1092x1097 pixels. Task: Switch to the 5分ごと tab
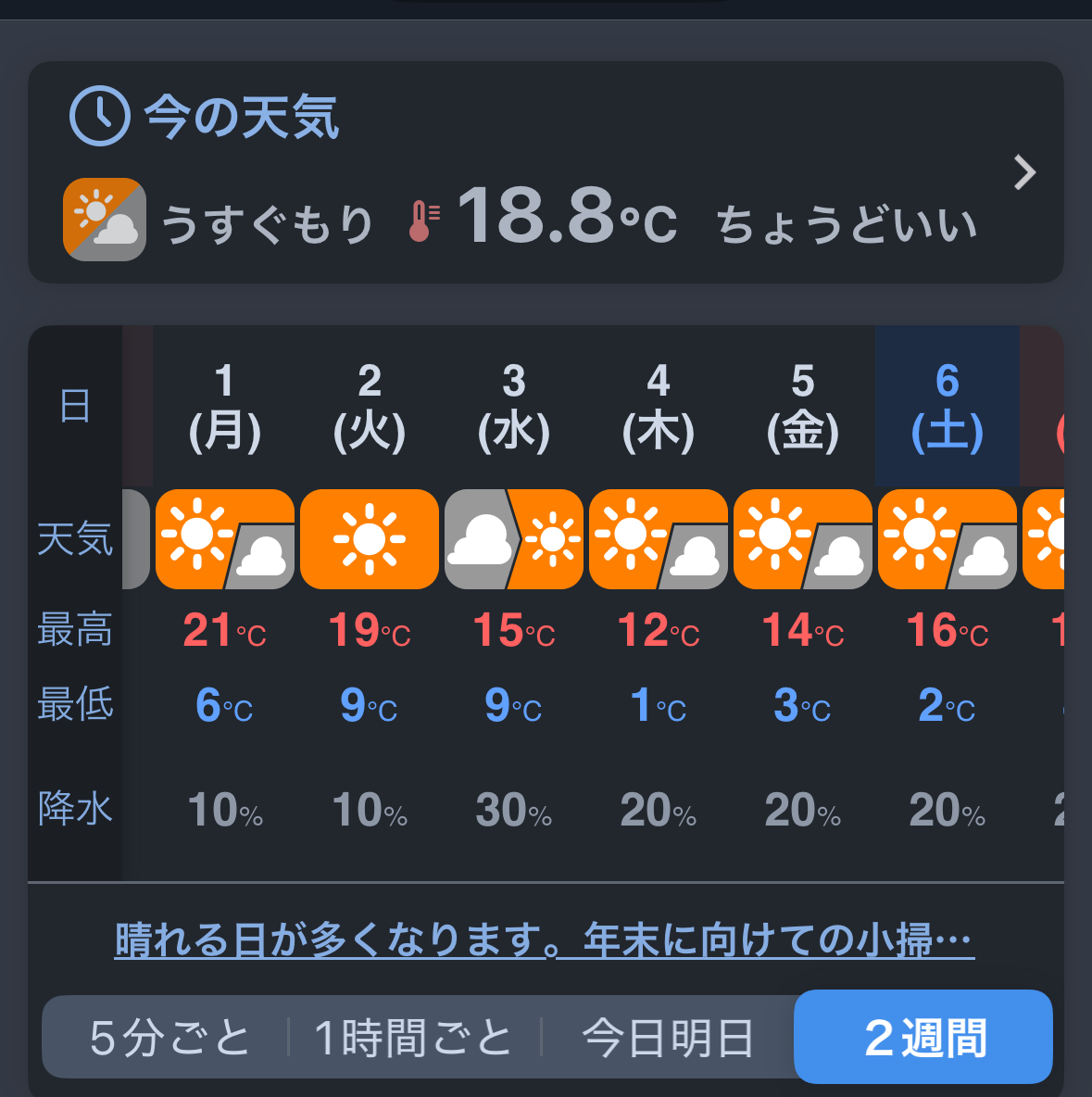169,1038
